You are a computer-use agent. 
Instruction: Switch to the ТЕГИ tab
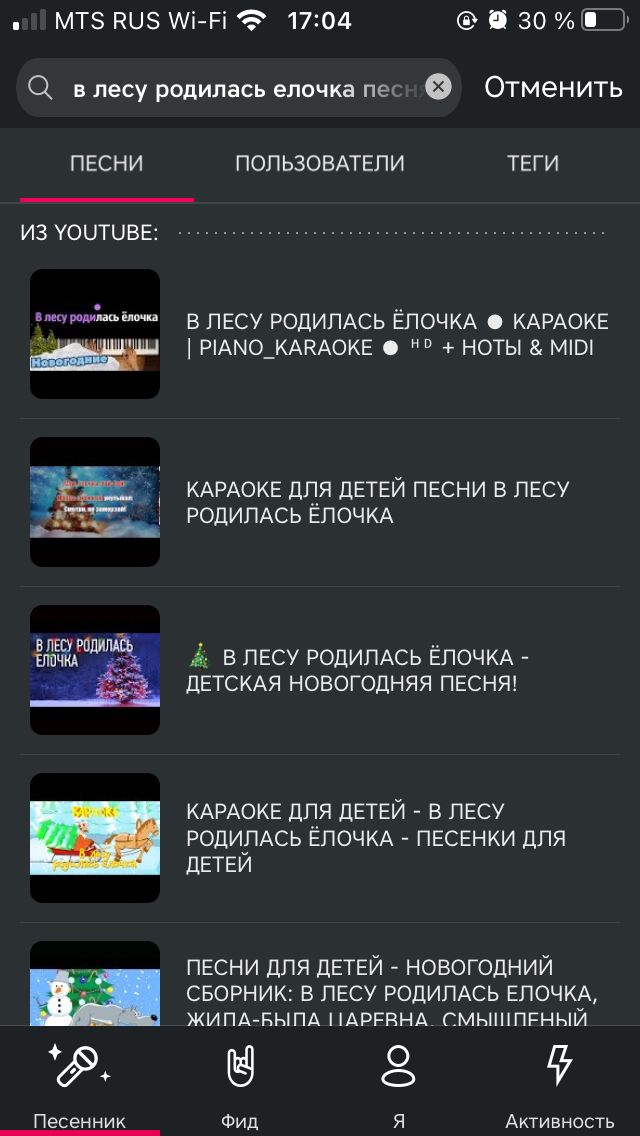(533, 163)
